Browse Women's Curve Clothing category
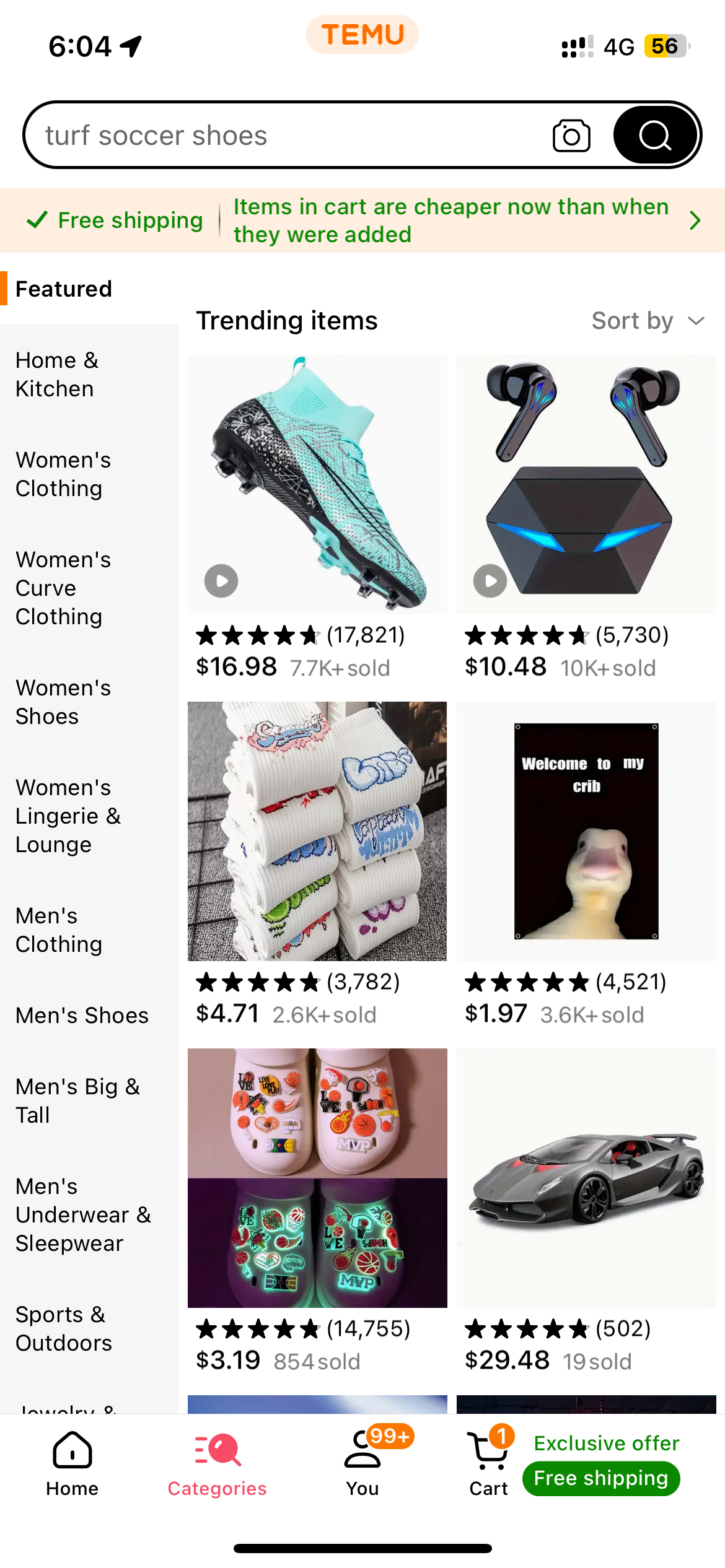 point(63,588)
